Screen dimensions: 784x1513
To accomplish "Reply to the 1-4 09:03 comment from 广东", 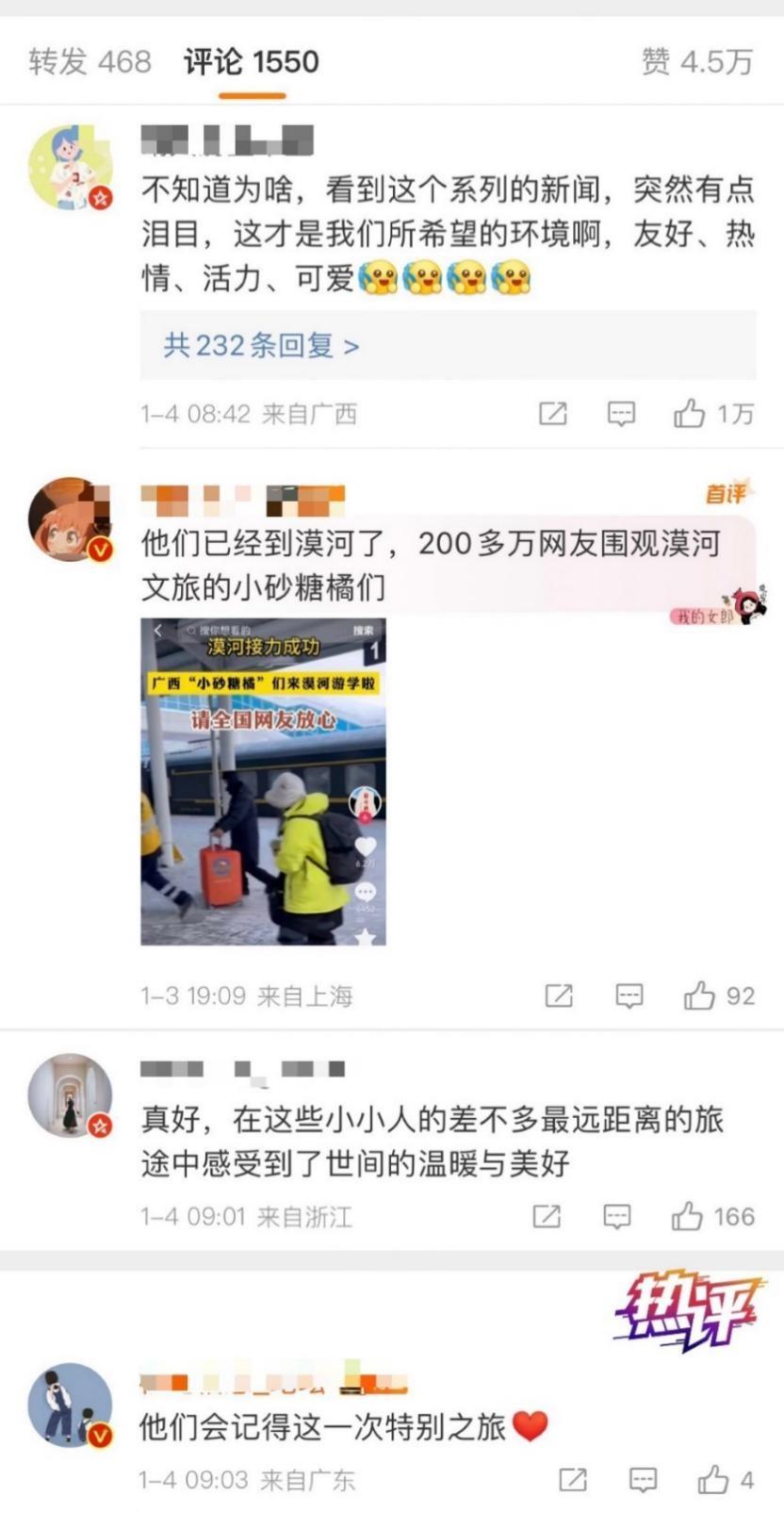I will (x=643, y=1479).
